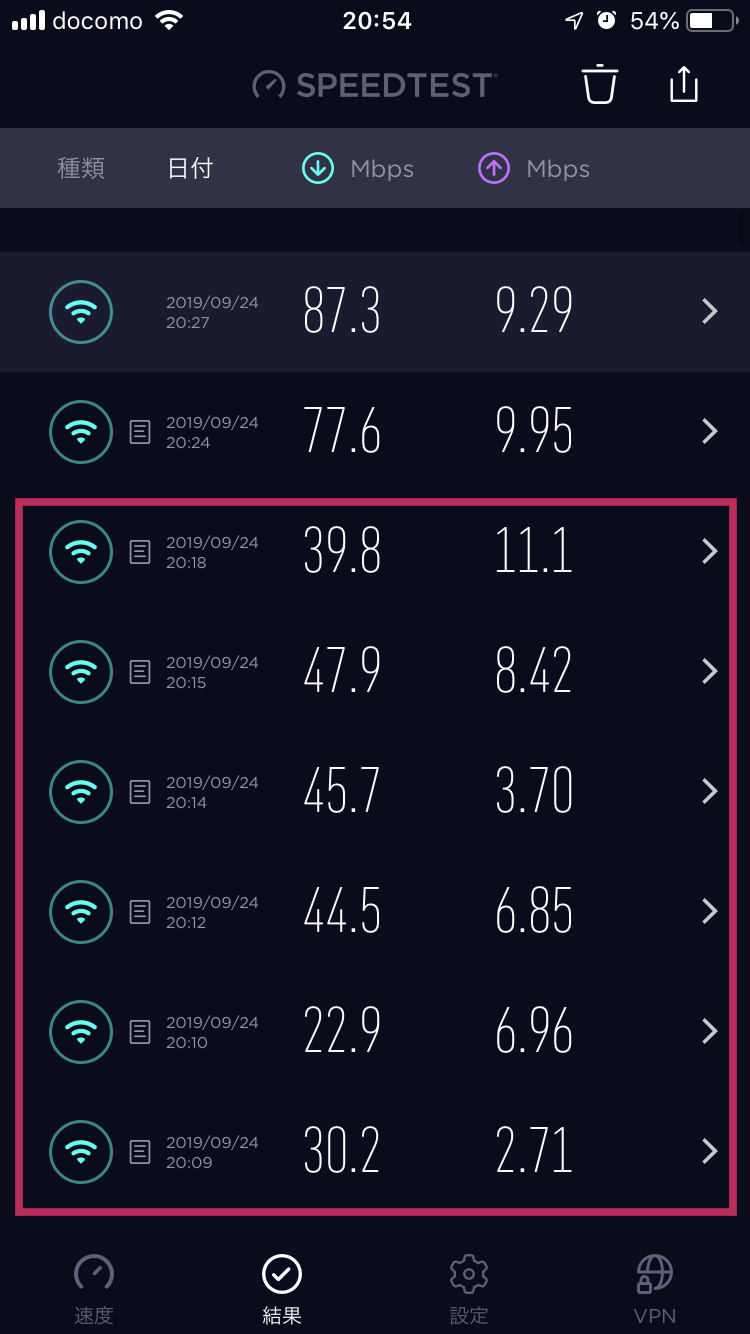The width and height of the screenshot is (750, 1334).
Task: Tap the trash icon to clear results
Action: tap(598, 85)
